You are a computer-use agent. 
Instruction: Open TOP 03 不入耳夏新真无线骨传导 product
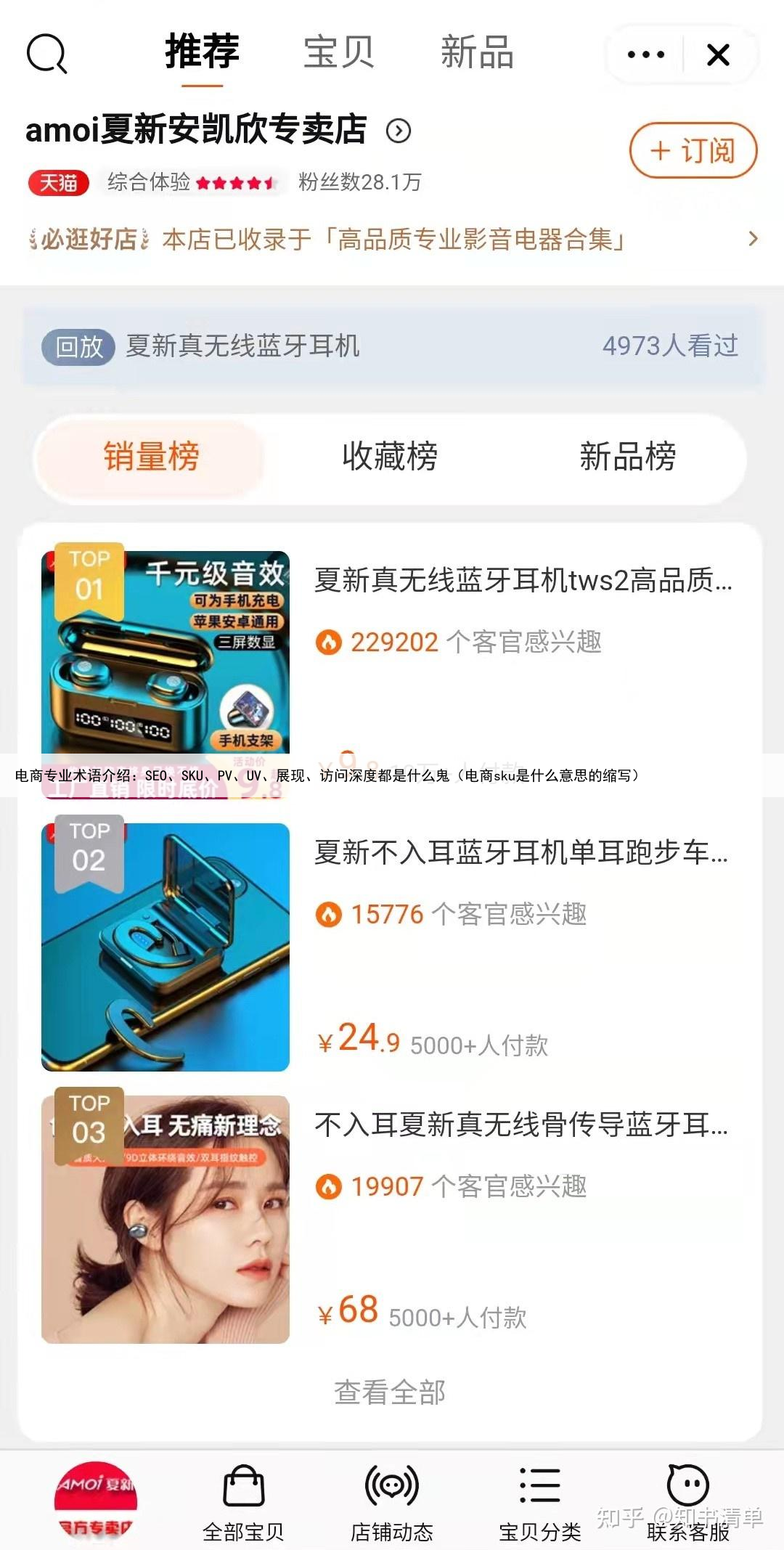pos(520,1125)
